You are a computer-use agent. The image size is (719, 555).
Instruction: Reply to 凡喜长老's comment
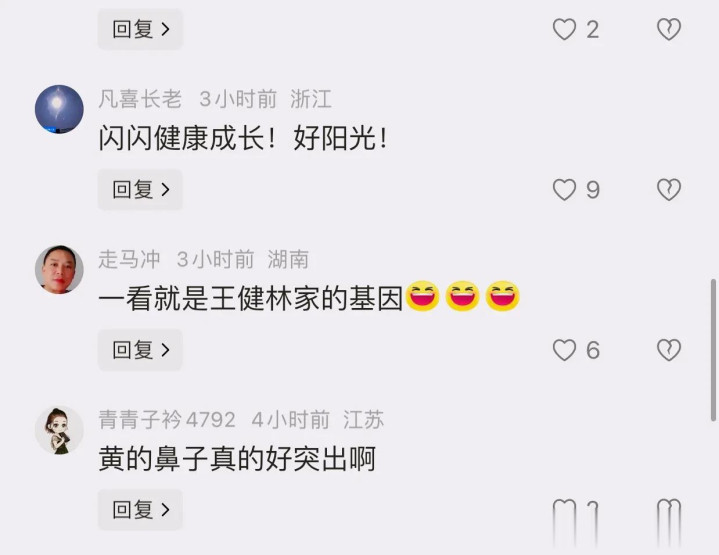click(x=140, y=190)
